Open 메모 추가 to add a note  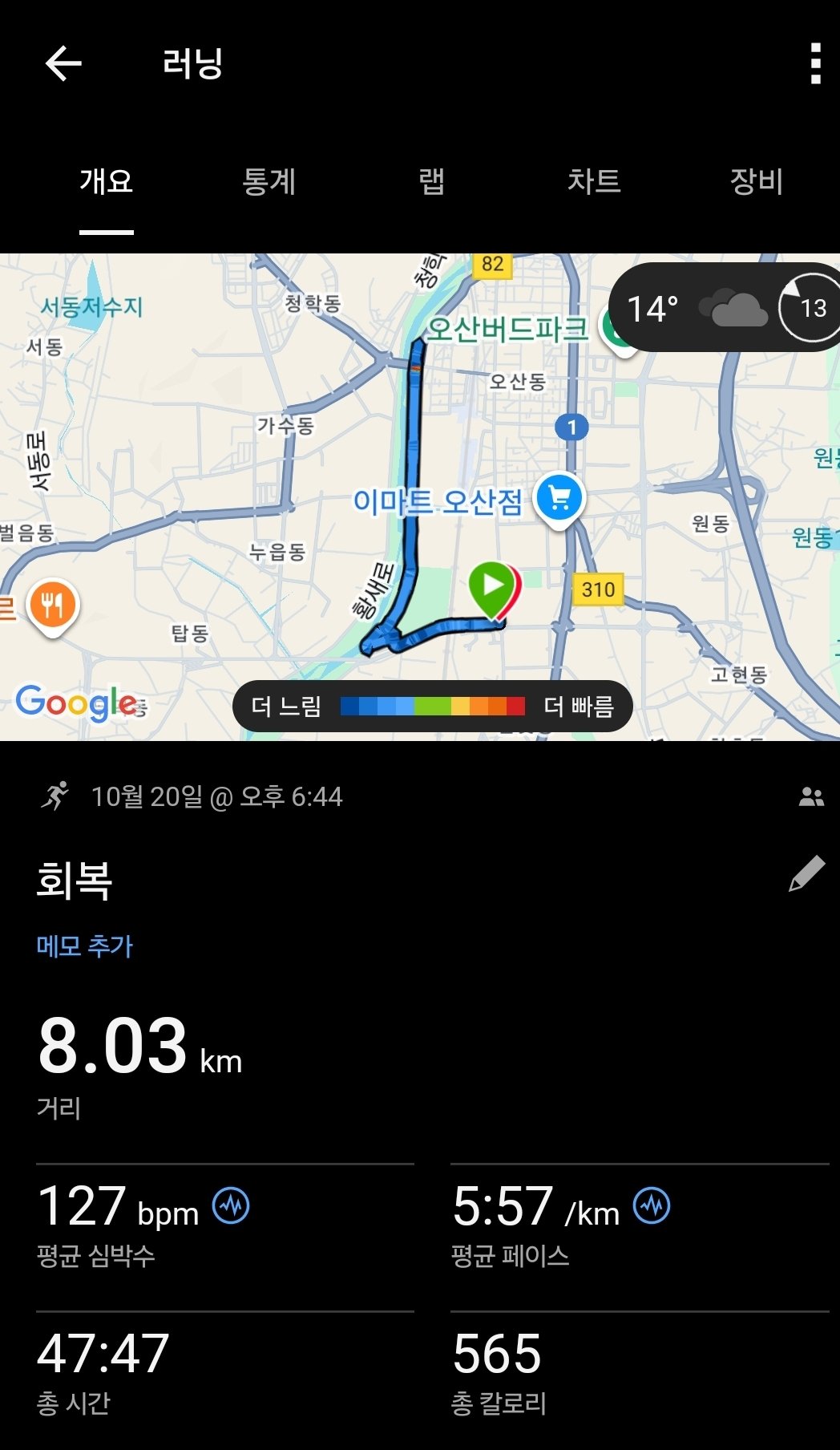tap(84, 946)
